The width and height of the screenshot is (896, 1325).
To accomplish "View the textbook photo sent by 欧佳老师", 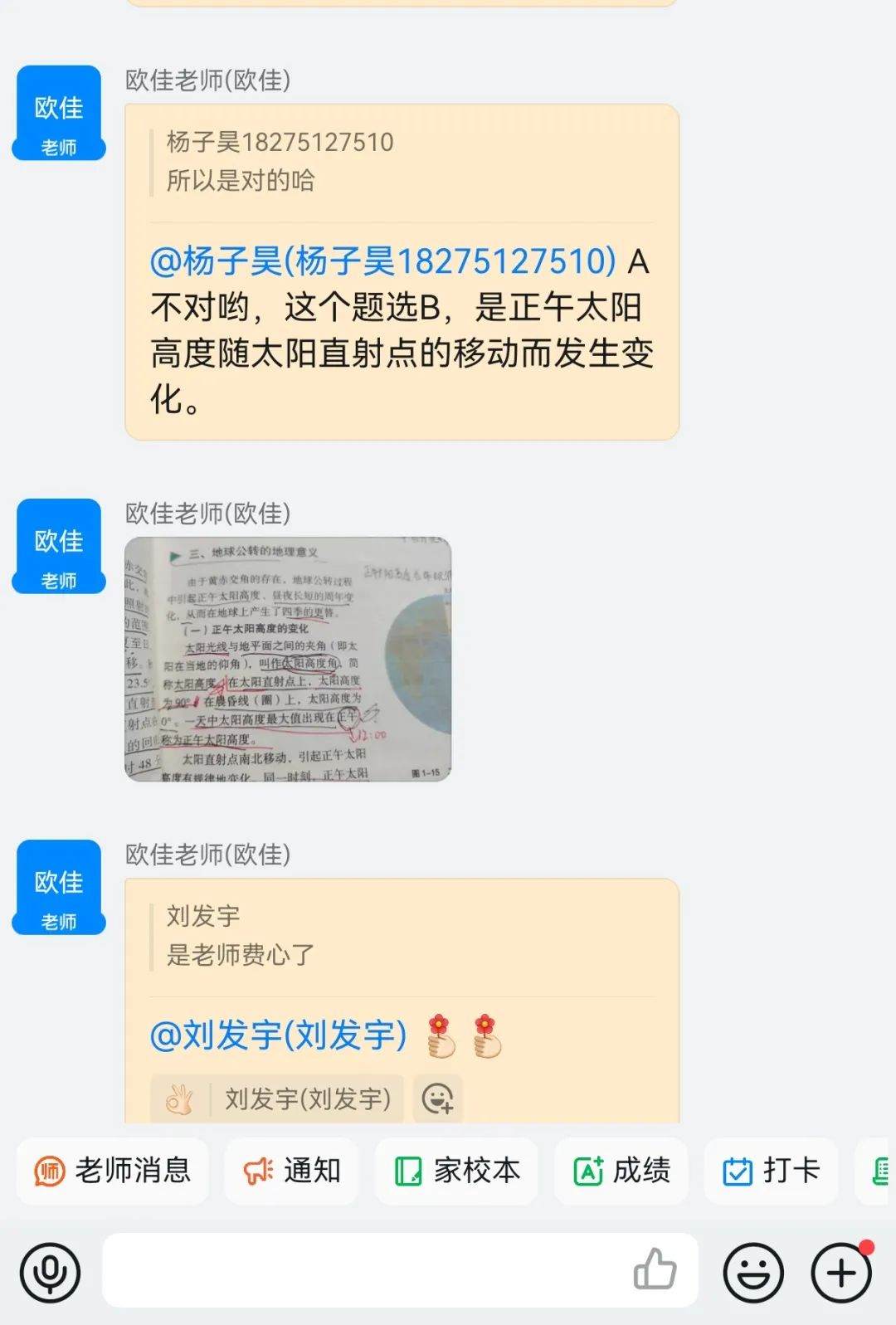I will point(288,659).
